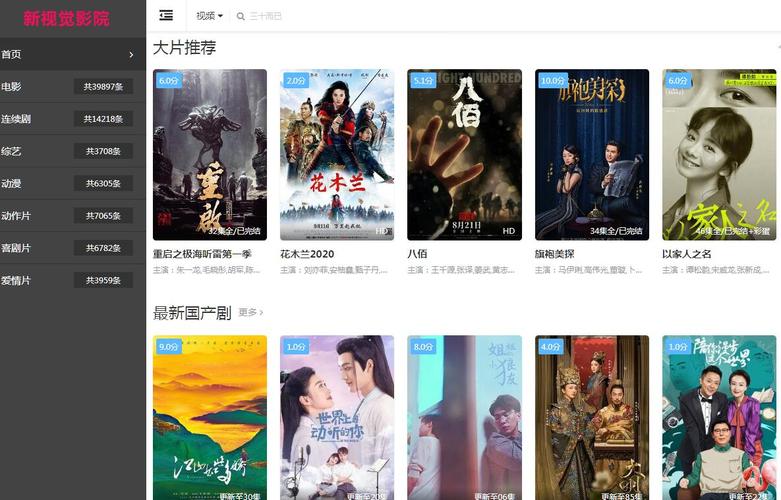Browse the 动漫 category
The image size is (781, 500).
coord(72,183)
